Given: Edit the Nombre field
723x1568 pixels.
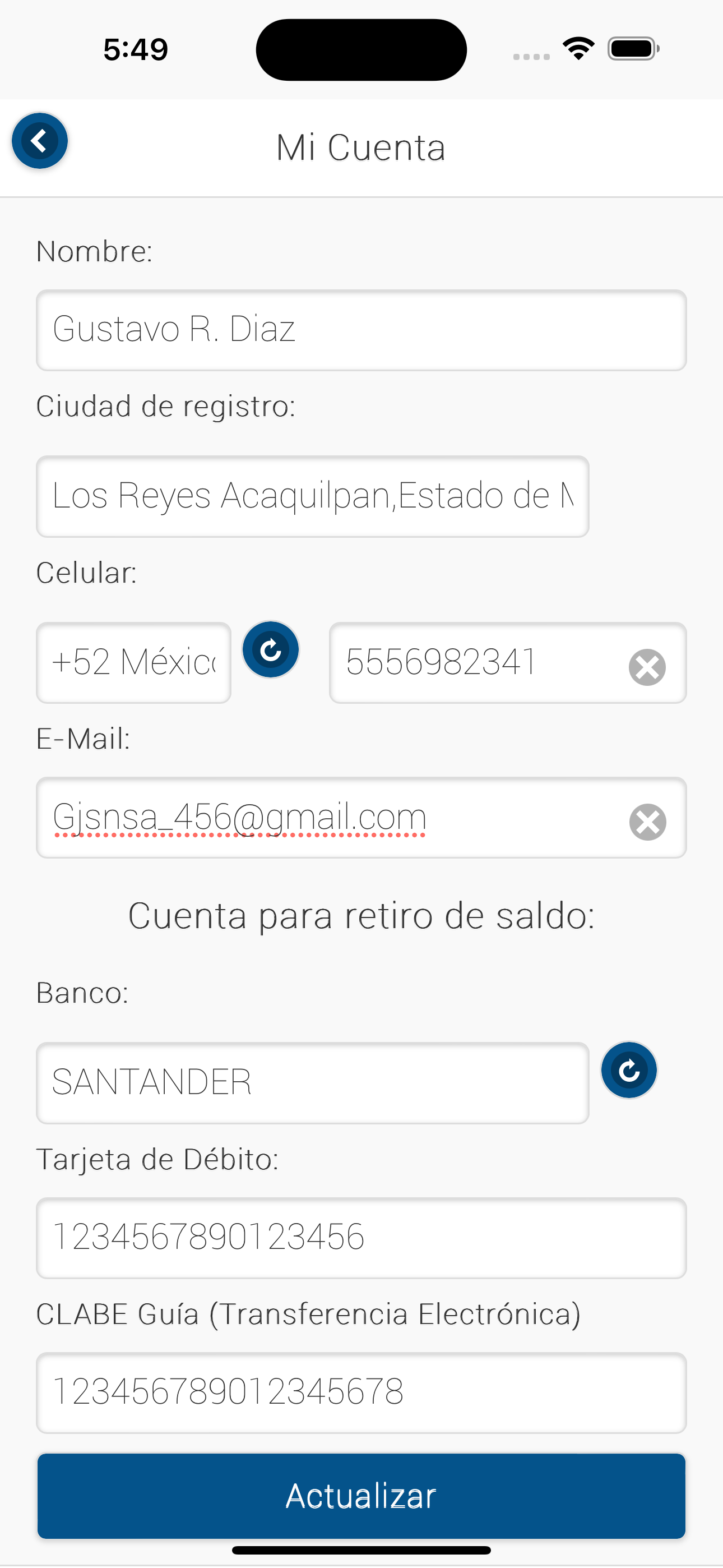Looking at the screenshot, I should coord(361,330).
